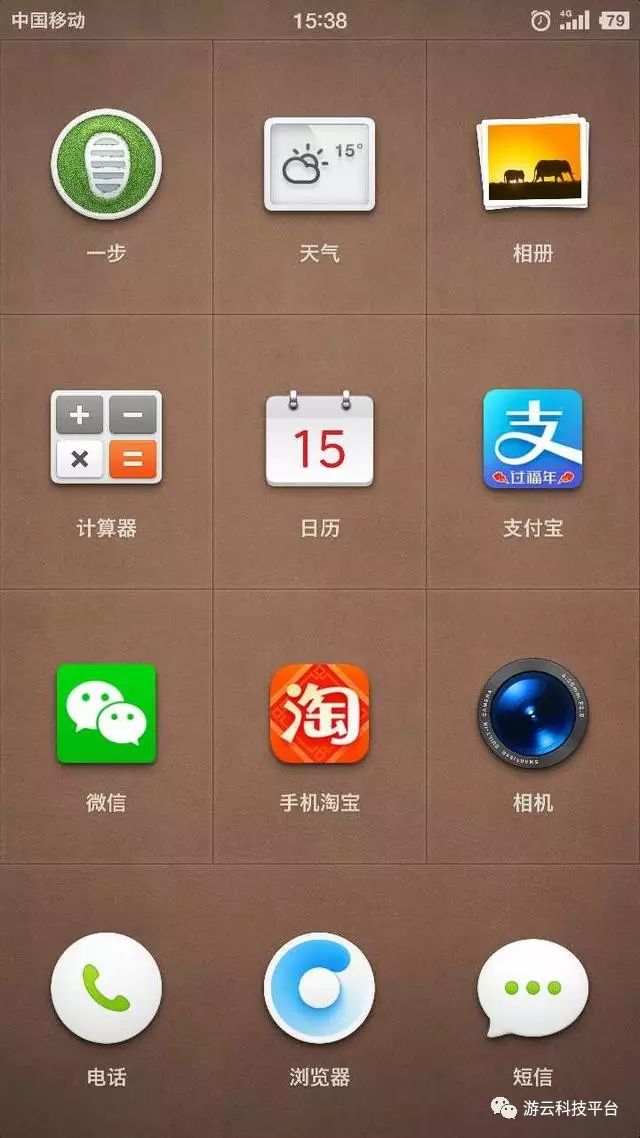Launch the 浏览器 browser
The width and height of the screenshot is (640, 1138).
click(319, 988)
